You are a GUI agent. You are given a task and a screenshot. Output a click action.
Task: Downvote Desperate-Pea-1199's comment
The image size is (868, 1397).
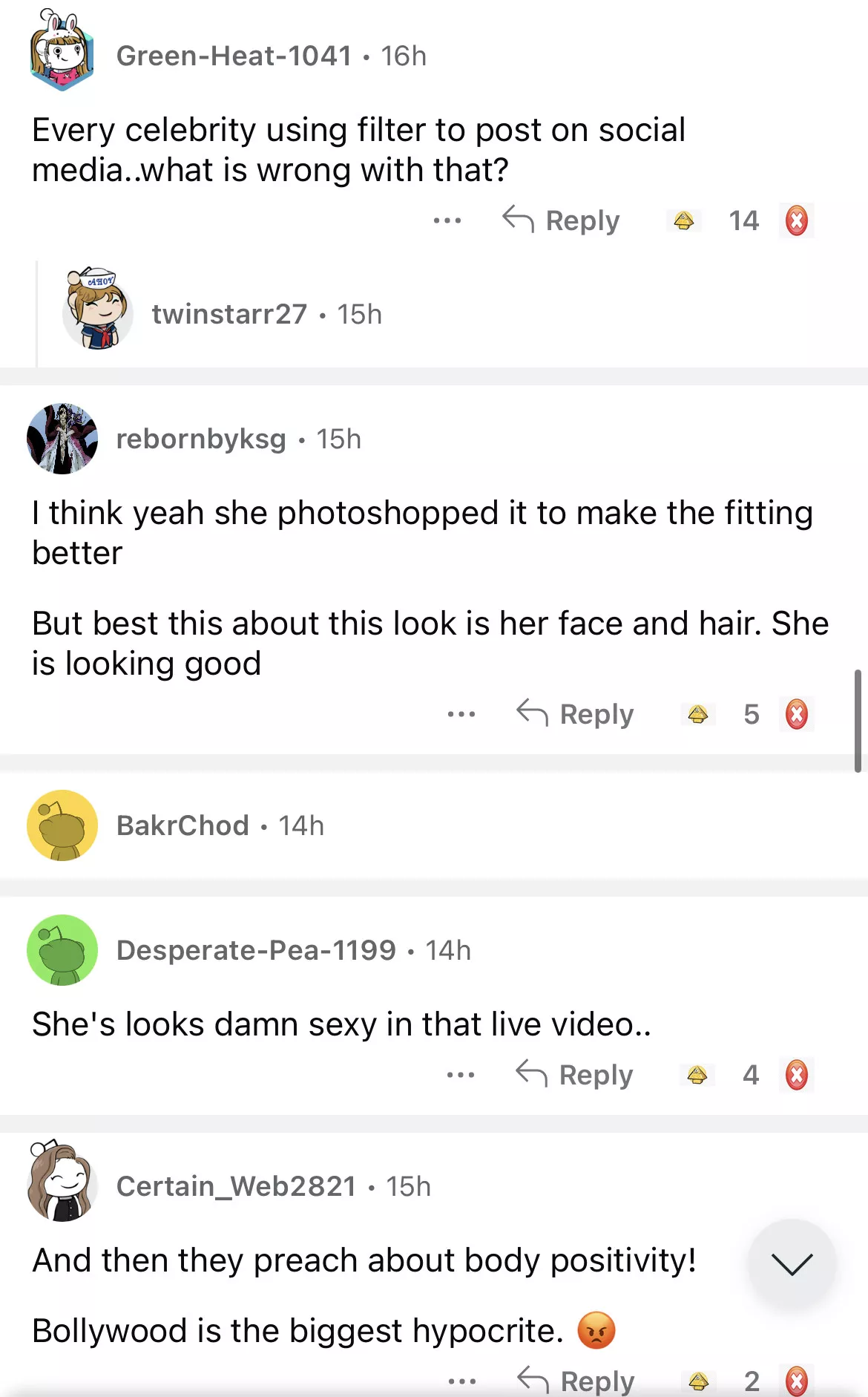[796, 1075]
